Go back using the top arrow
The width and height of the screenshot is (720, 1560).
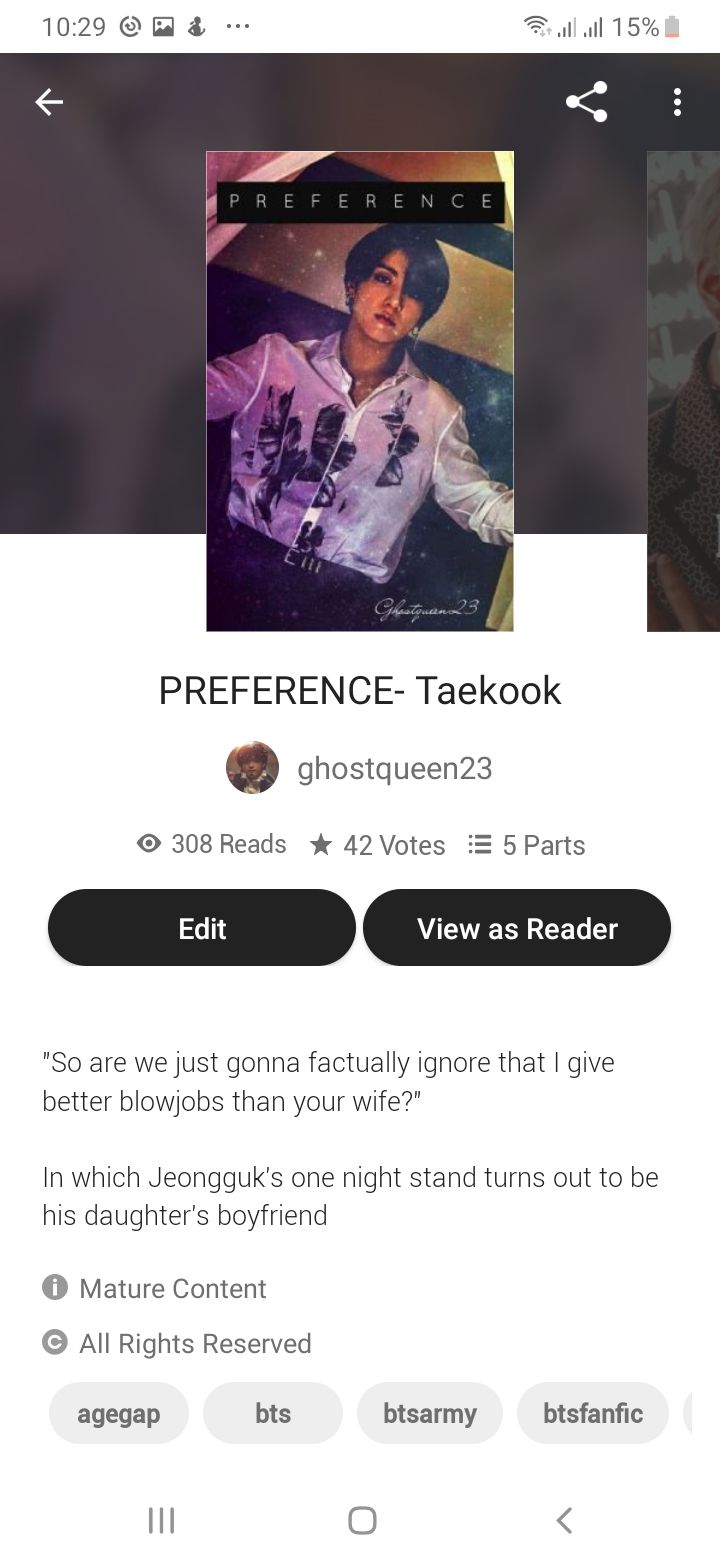tap(49, 102)
